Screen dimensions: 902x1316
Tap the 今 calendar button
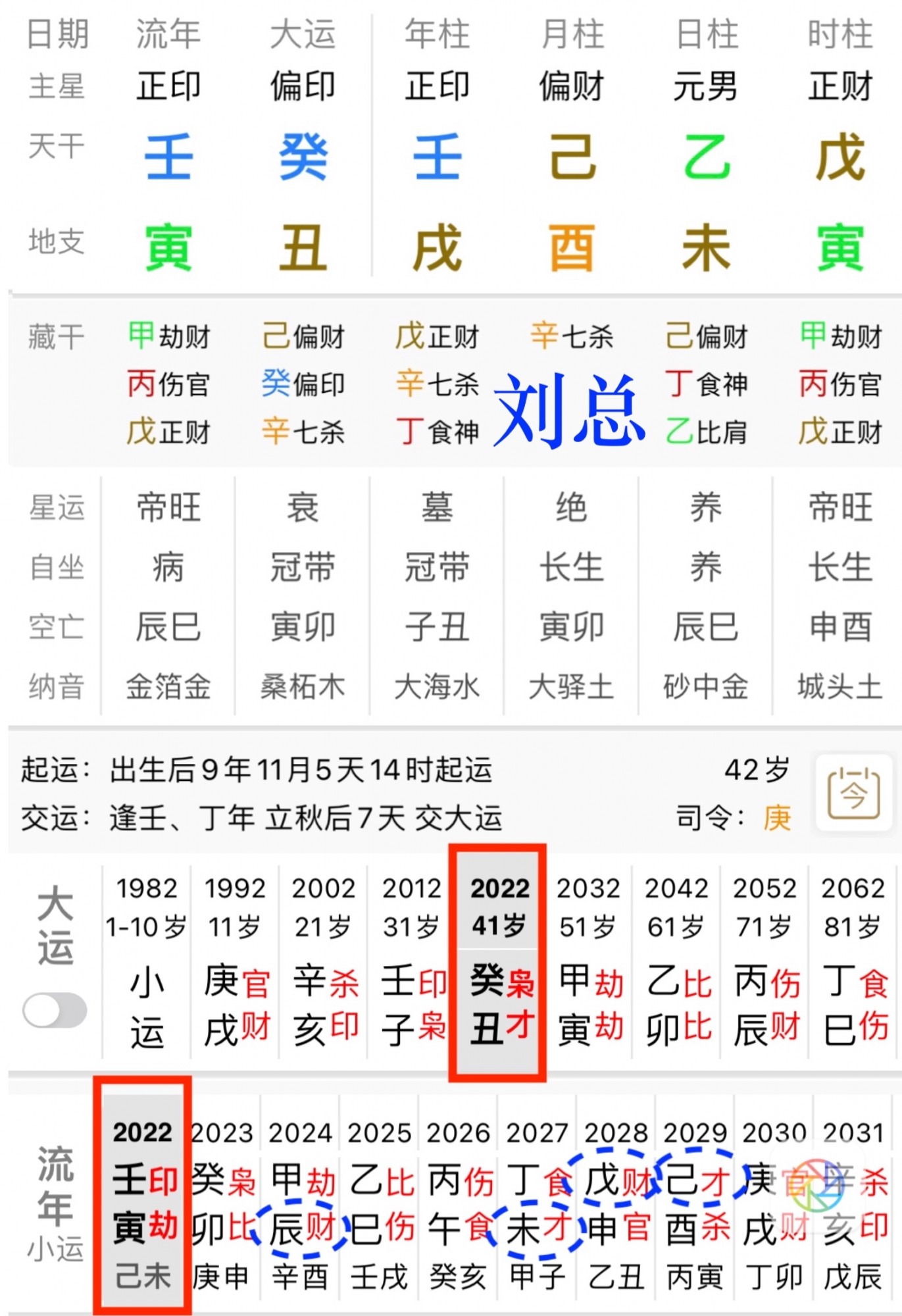[x=854, y=793]
